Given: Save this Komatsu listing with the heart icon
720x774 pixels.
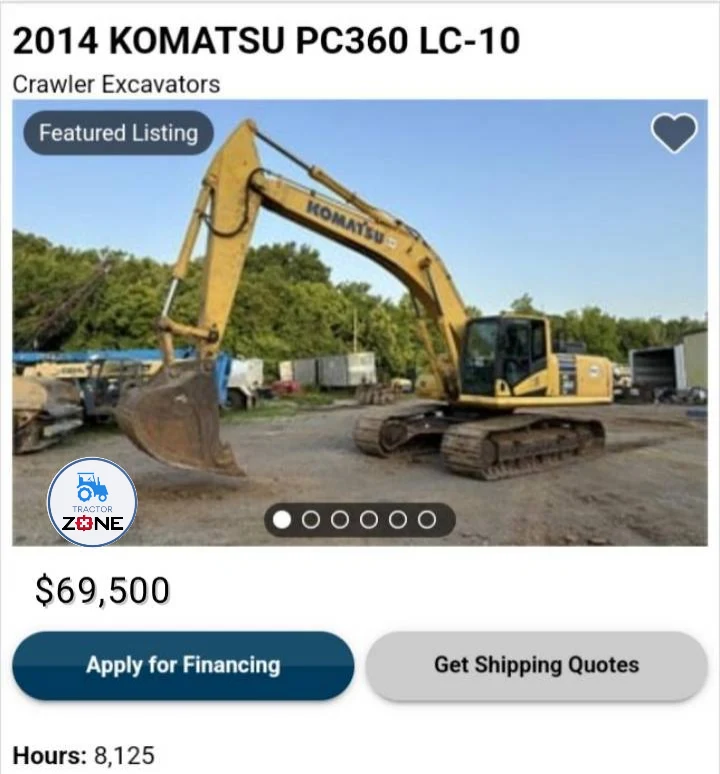Looking at the screenshot, I should (x=674, y=133).
